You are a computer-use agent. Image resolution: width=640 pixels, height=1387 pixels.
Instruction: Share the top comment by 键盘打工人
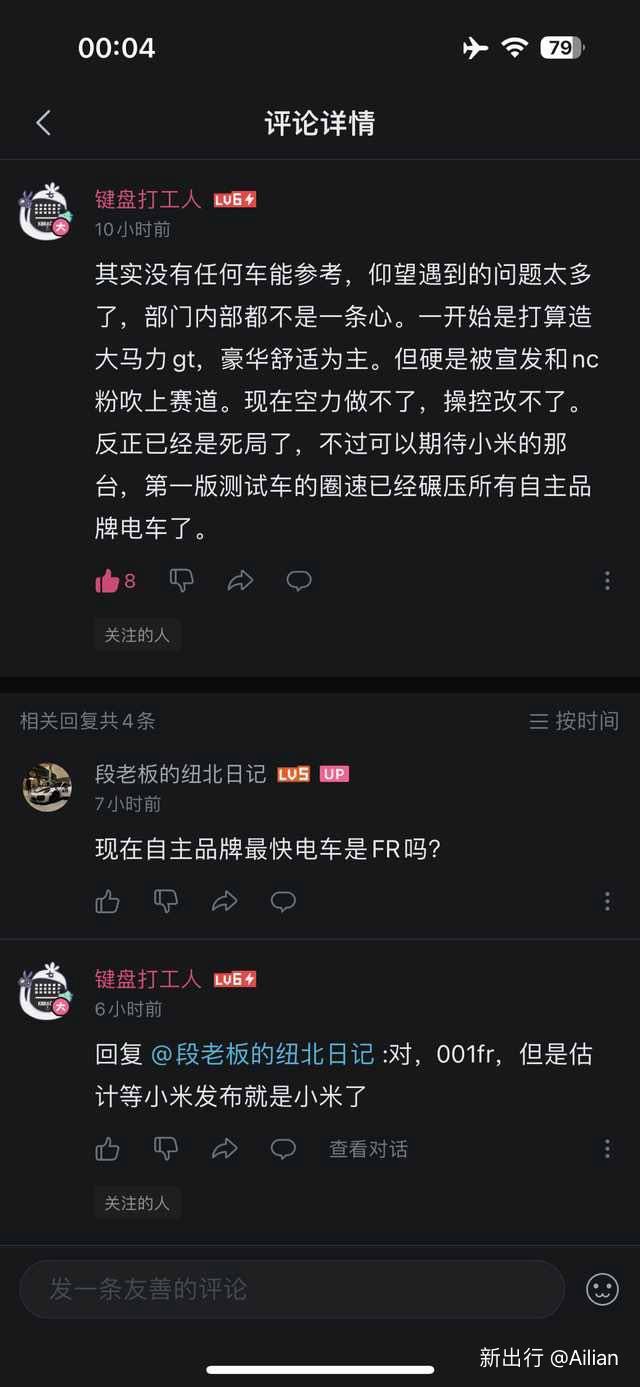point(240,581)
